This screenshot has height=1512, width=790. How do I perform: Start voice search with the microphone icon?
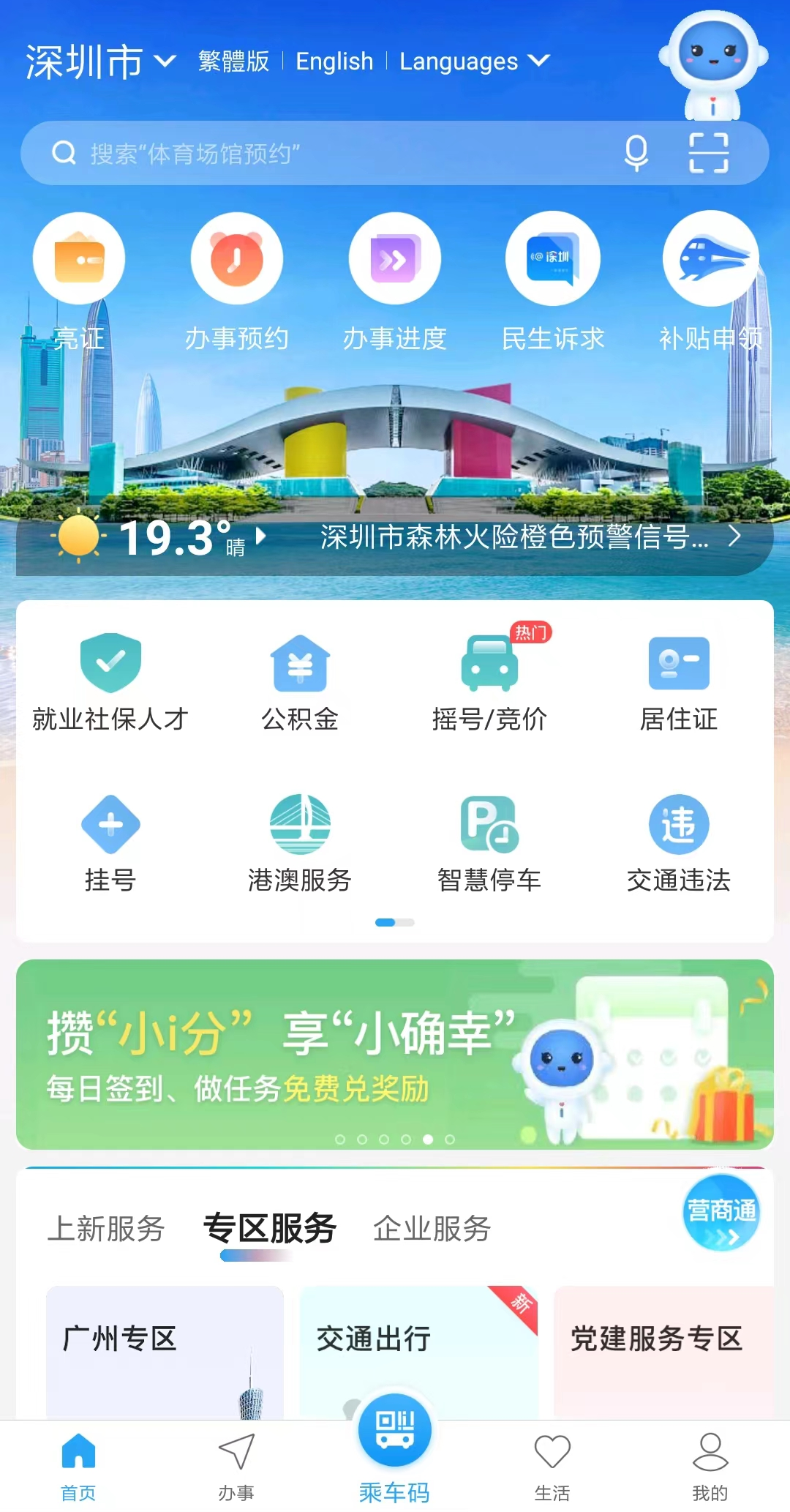635,152
